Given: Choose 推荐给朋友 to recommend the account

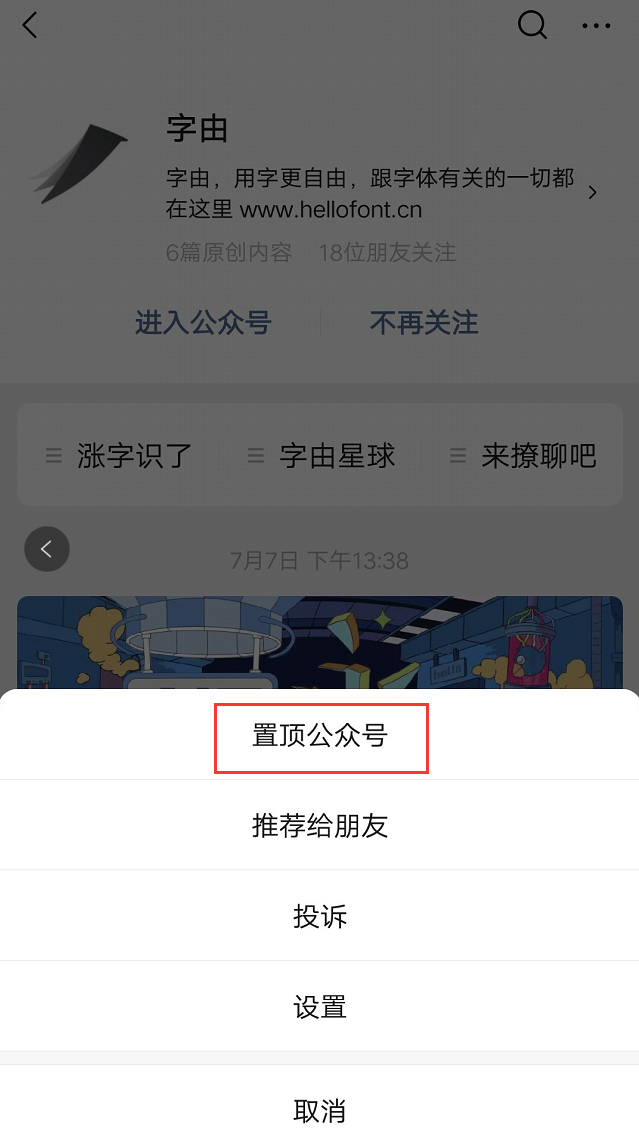Looking at the screenshot, I should coord(320,826).
